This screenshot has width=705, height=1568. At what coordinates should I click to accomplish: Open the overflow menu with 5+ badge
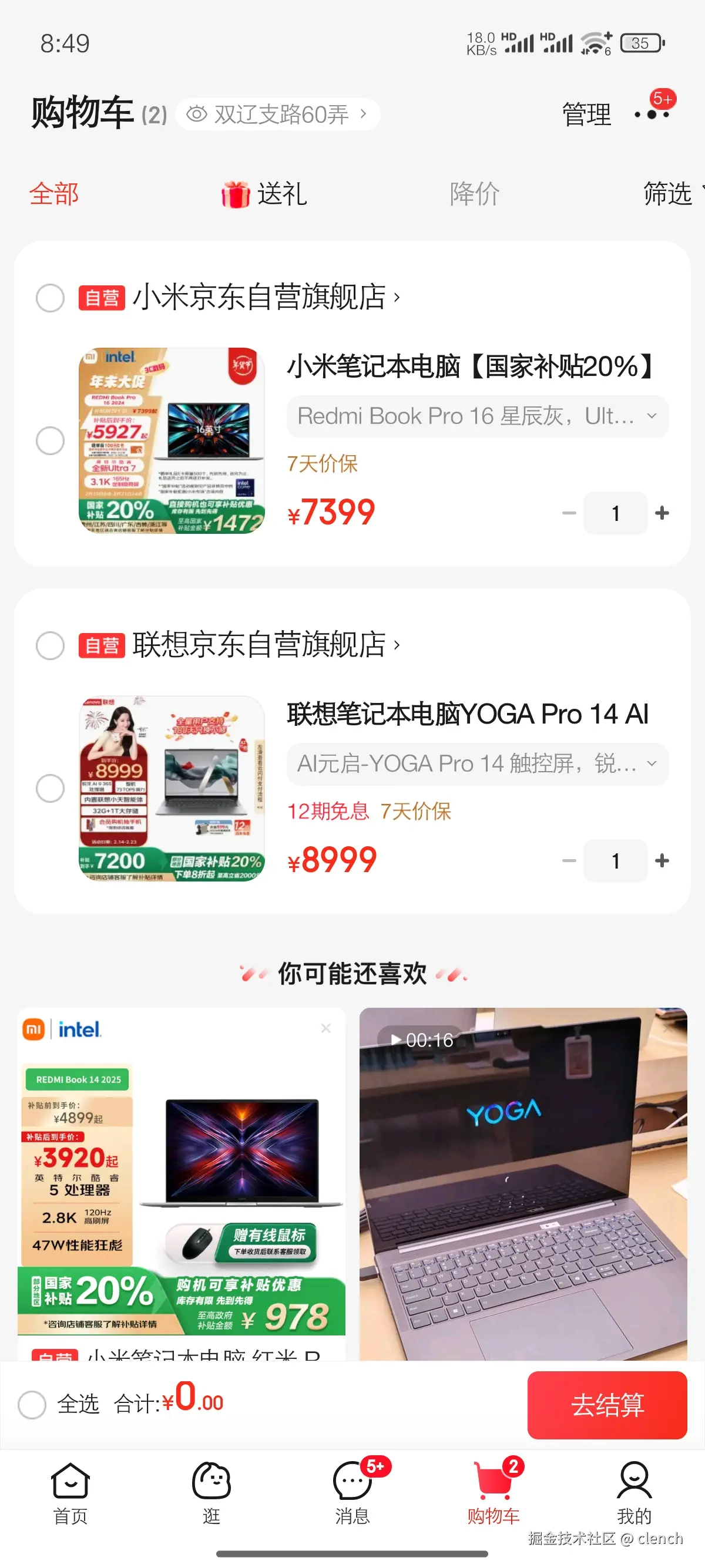click(x=650, y=115)
